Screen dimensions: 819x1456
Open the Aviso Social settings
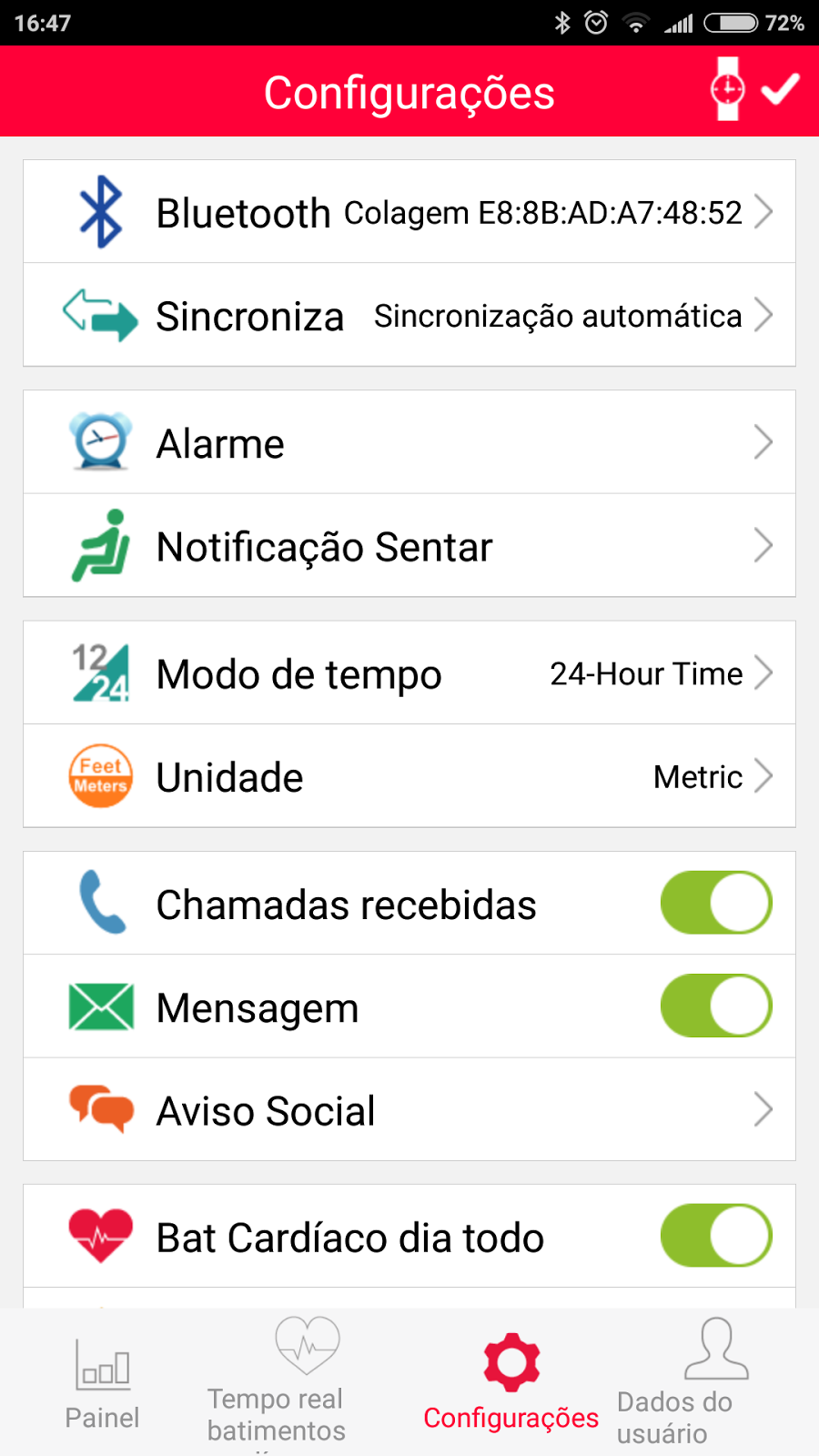409,1110
